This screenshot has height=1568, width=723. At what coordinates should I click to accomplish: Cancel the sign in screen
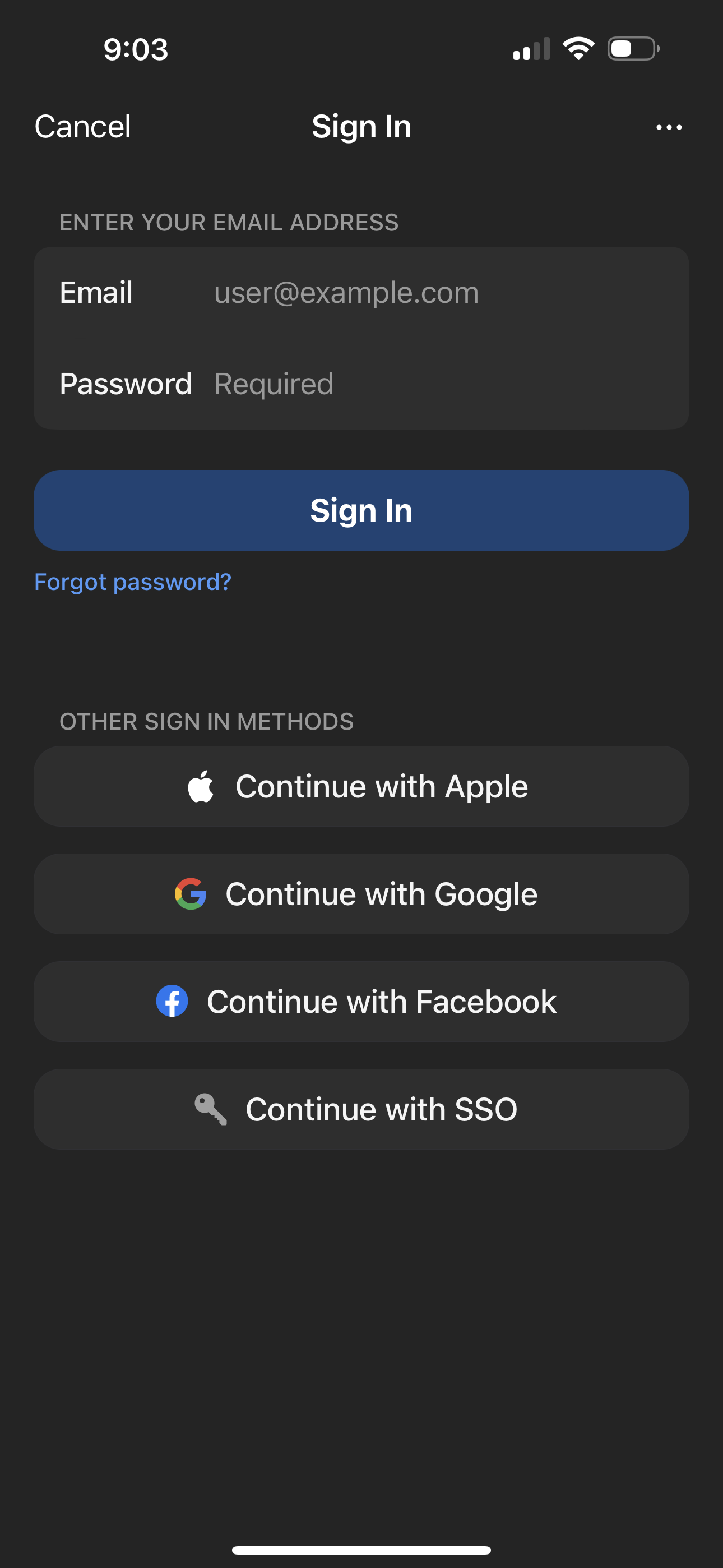click(83, 127)
